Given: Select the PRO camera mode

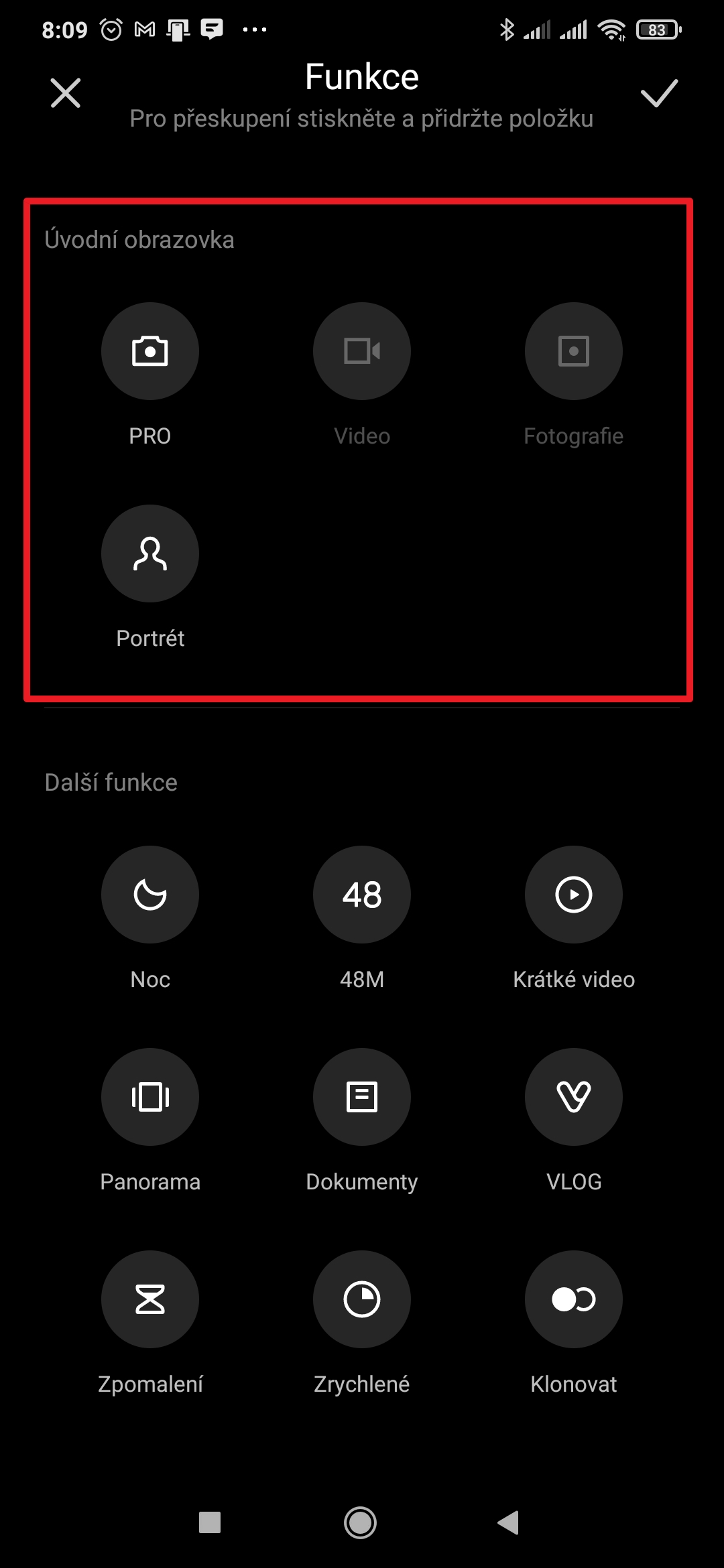Looking at the screenshot, I should point(150,351).
